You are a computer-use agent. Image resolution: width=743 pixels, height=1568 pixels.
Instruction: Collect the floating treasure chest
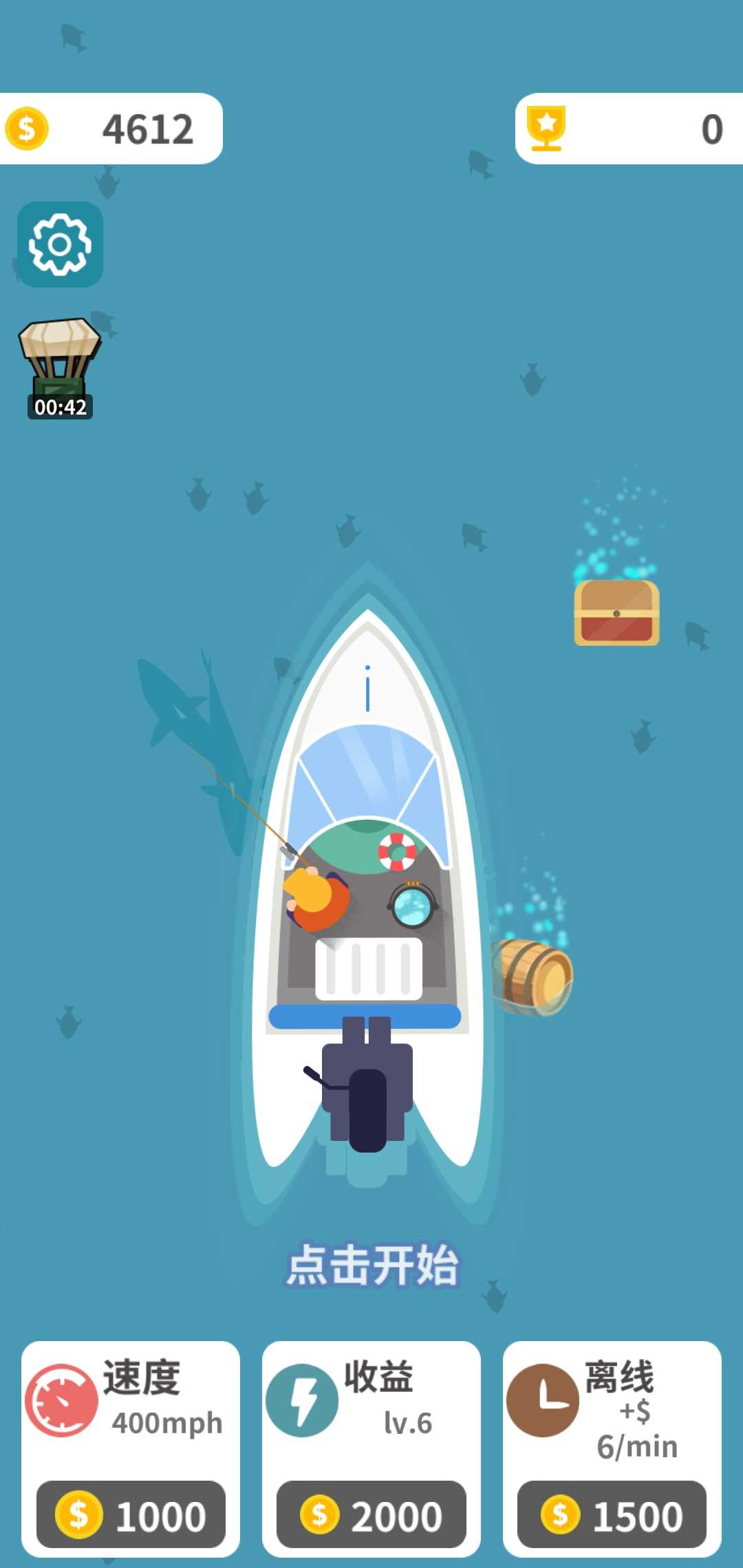pyautogui.click(x=616, y=612)
